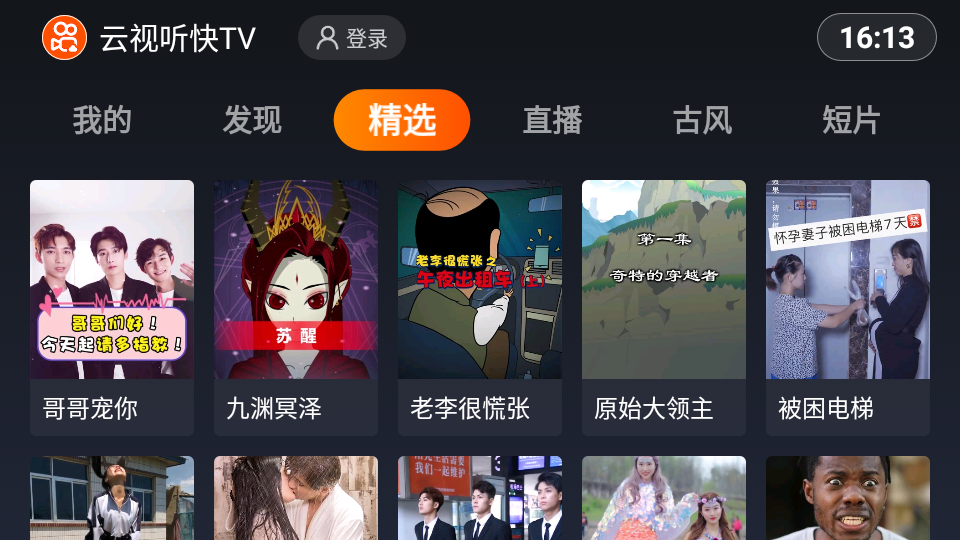This screenshot has width=960, height=540.
Task: Tap the 登录 login button
Action: [x=352, y=38]
